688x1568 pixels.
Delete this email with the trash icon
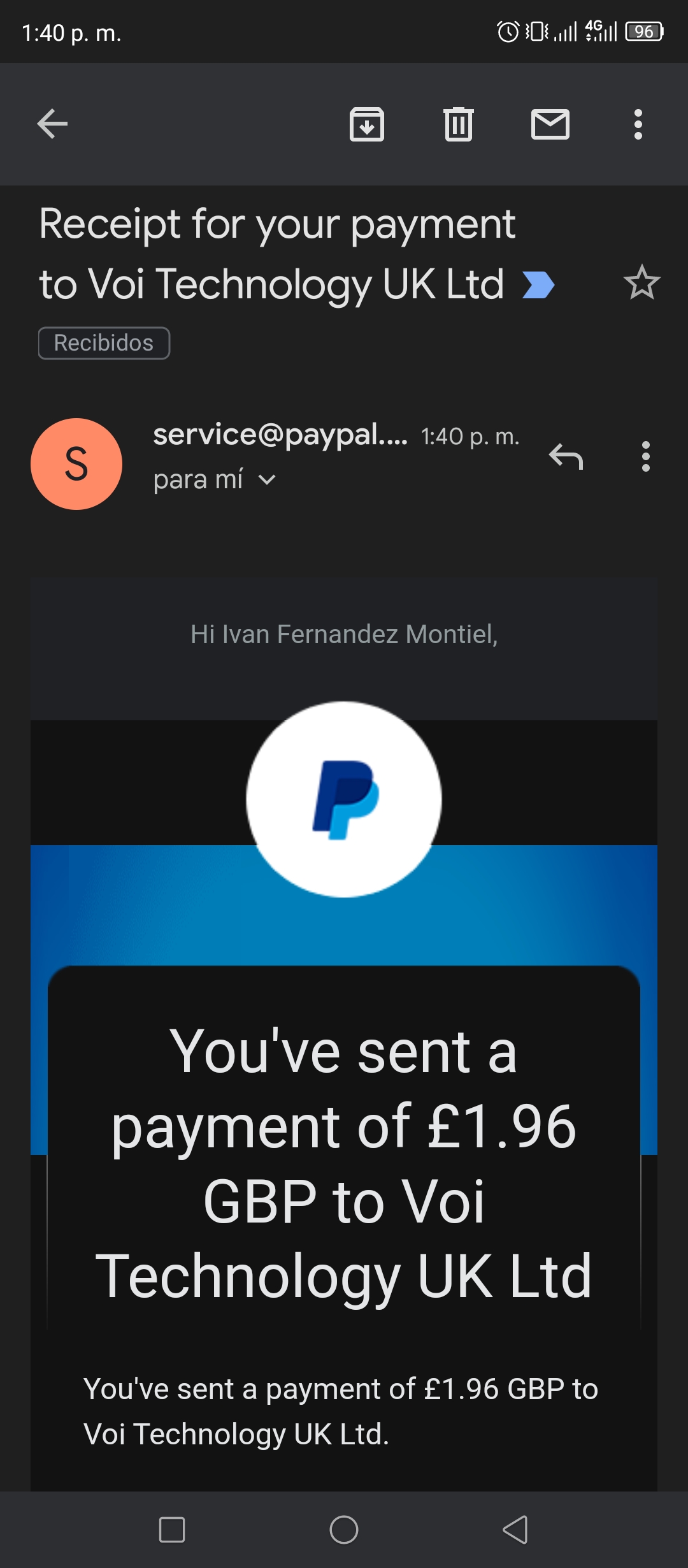459,124
